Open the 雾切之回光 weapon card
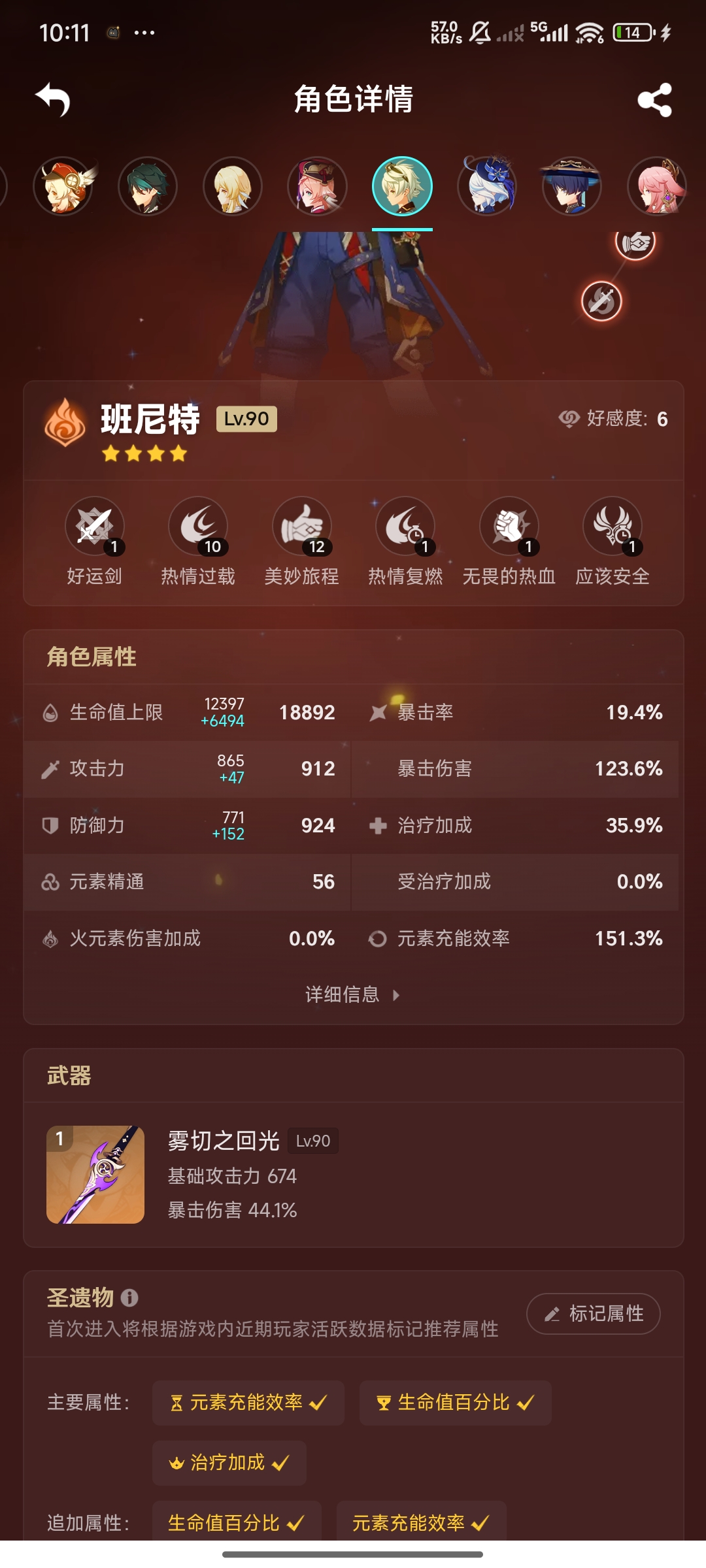 point(353,1175)
